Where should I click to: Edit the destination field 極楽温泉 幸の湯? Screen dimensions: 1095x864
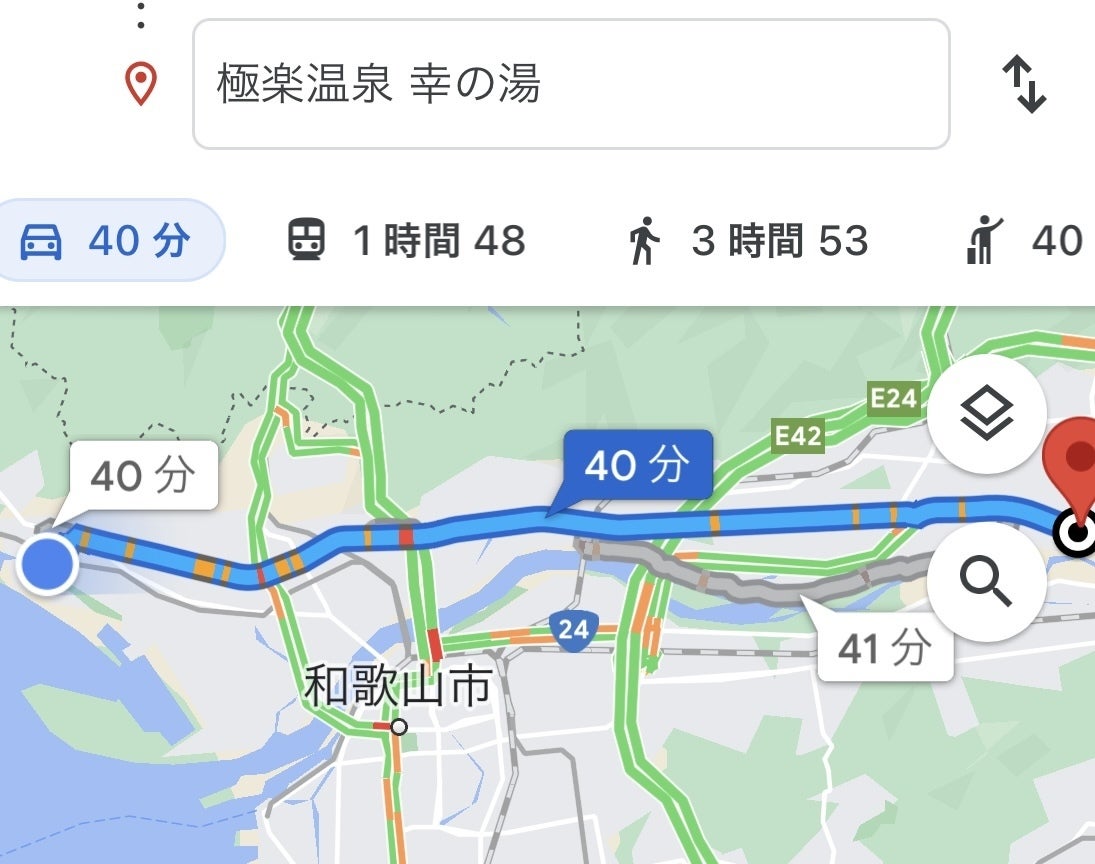(570, 84)
